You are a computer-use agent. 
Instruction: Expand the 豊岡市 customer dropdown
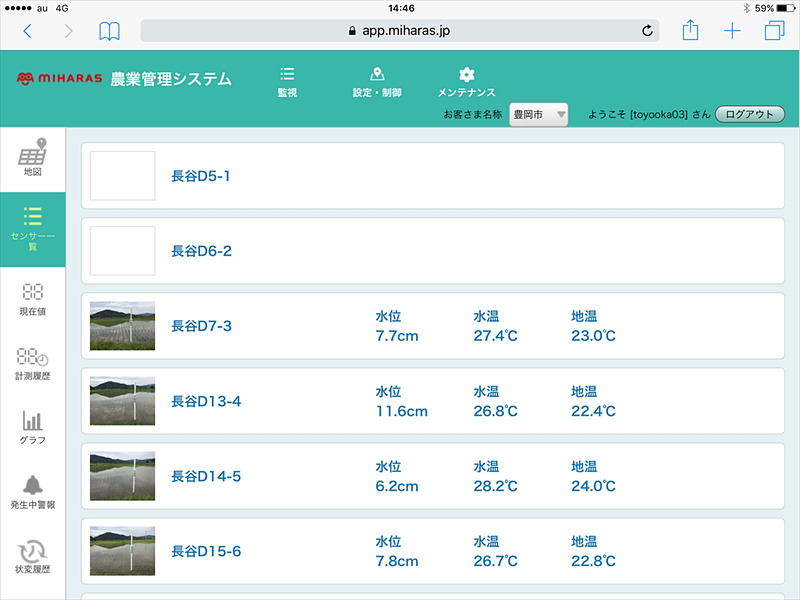click(x=538, y=115)
